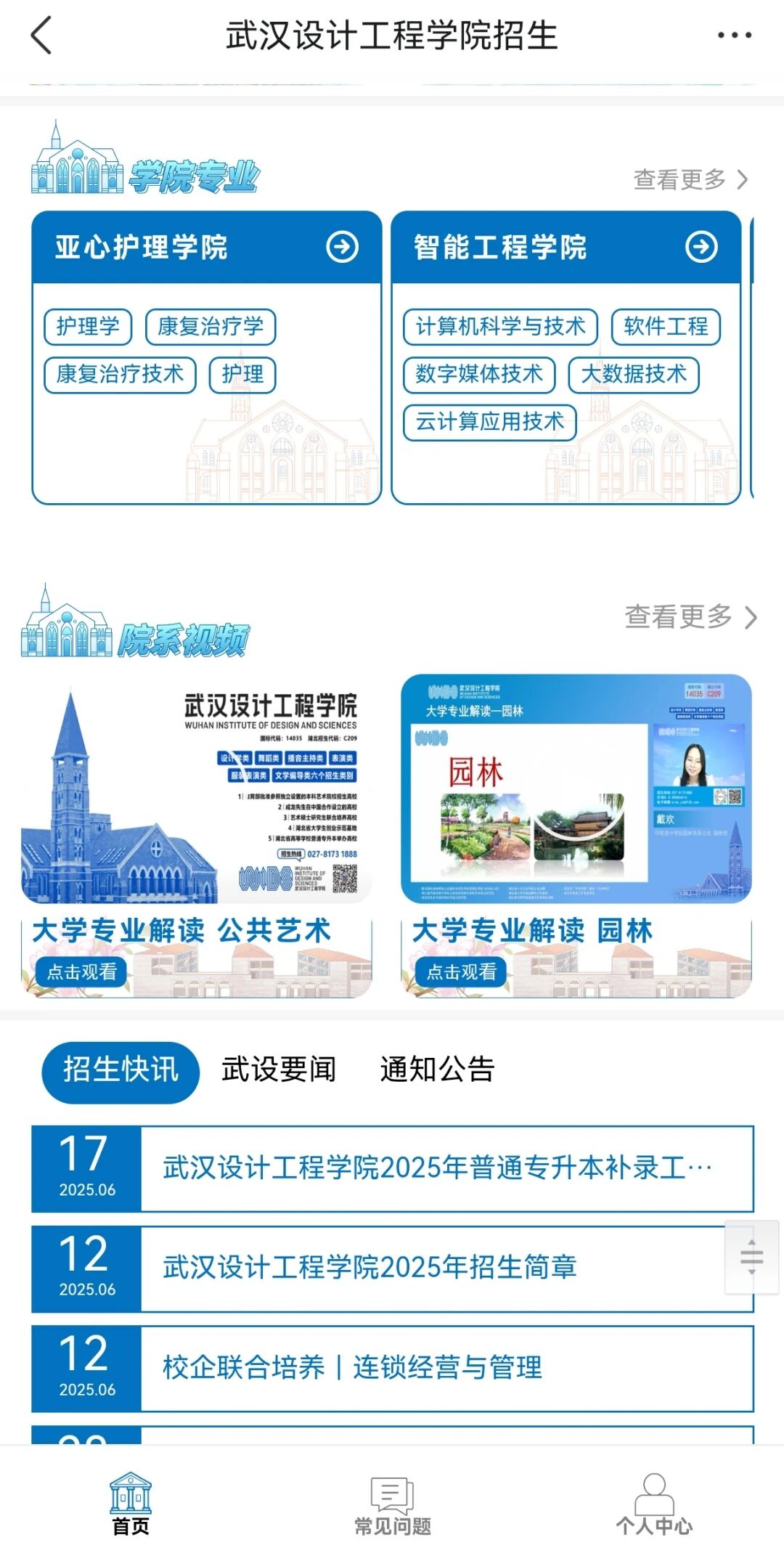The height and width of the screenshot is (1548, 784).
Task: Select the 大数据技术 major chip
Action: (634, 375)
